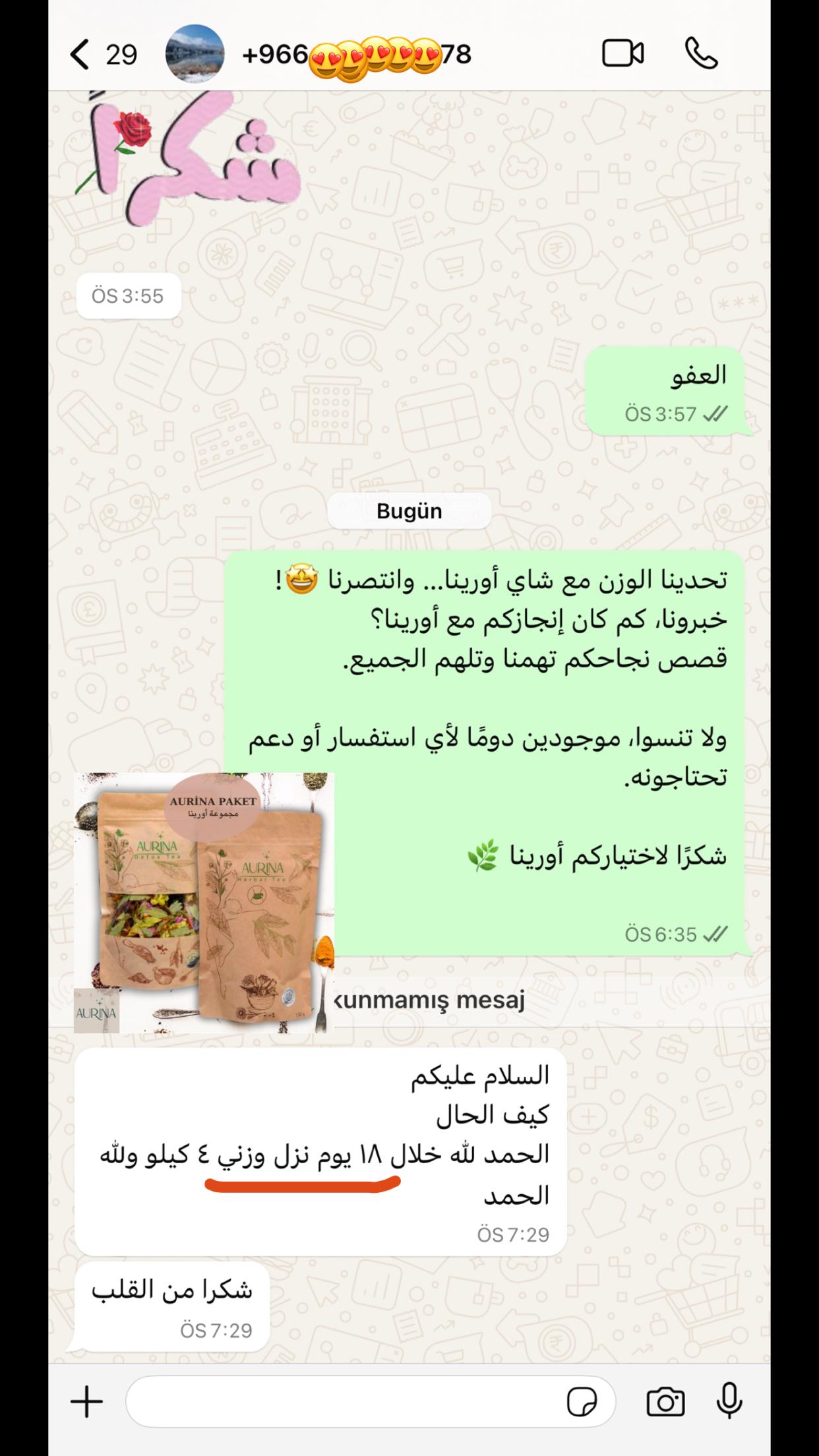Focus the message text field

click(343, 1401)
